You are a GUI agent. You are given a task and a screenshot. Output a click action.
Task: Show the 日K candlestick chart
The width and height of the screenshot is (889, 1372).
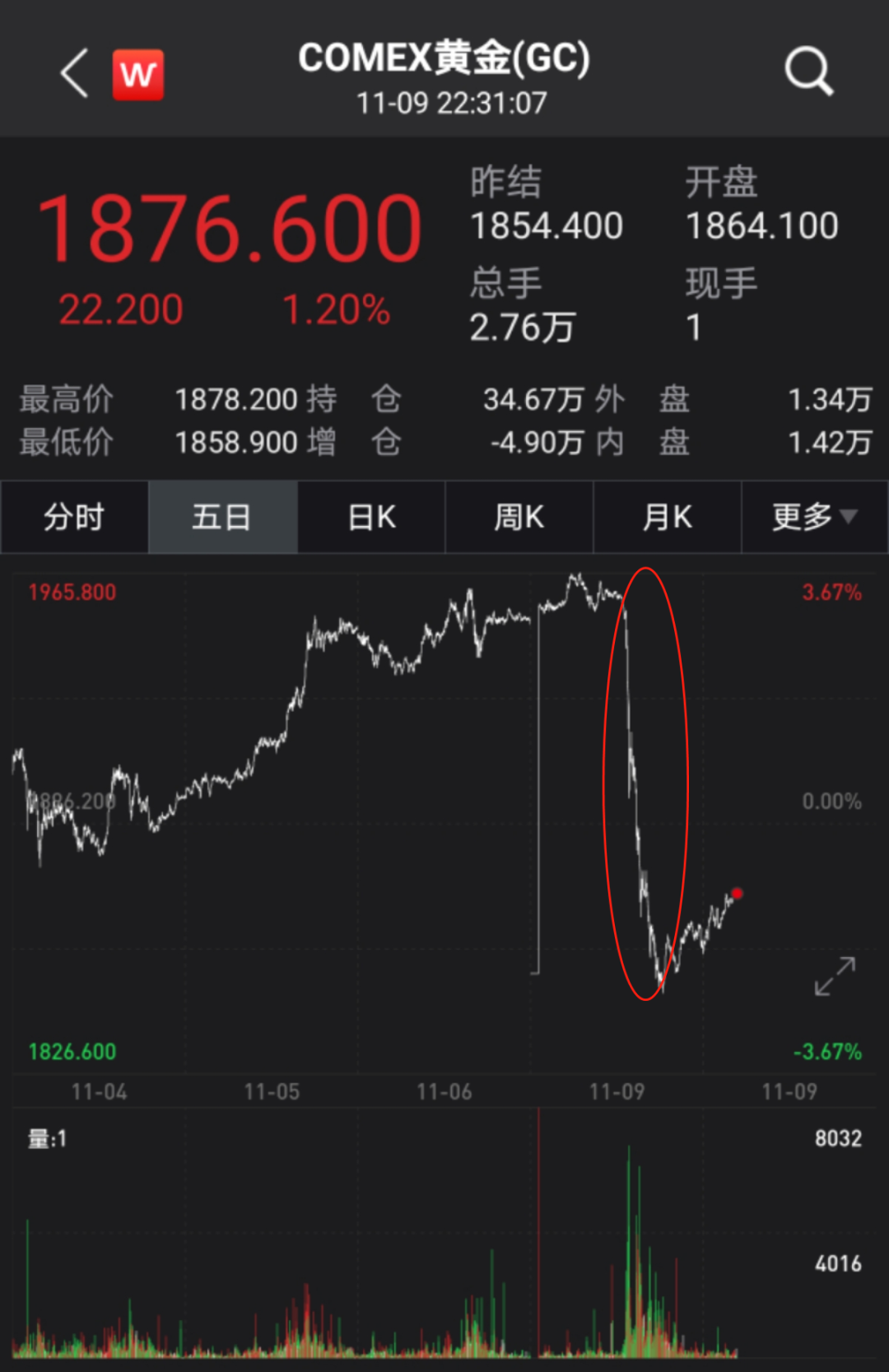click(371, 518)
